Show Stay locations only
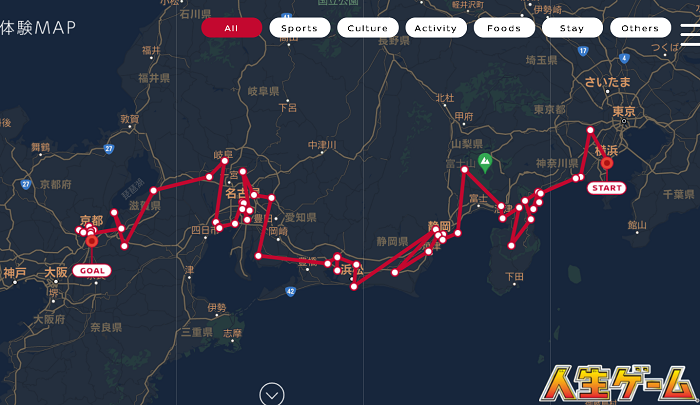Viewport: 700px width, 405px height. [572, 28]
